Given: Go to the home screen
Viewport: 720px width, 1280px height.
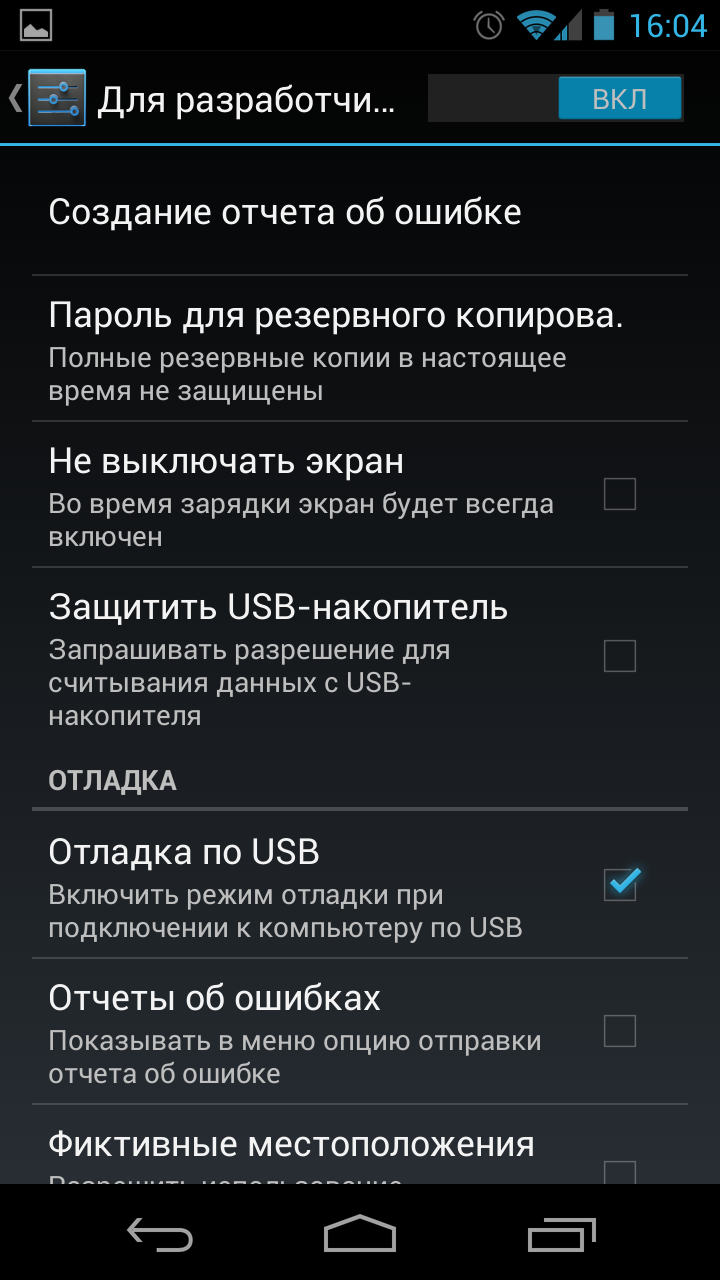Looking at the screenshot, I should tap(360, 1234).
